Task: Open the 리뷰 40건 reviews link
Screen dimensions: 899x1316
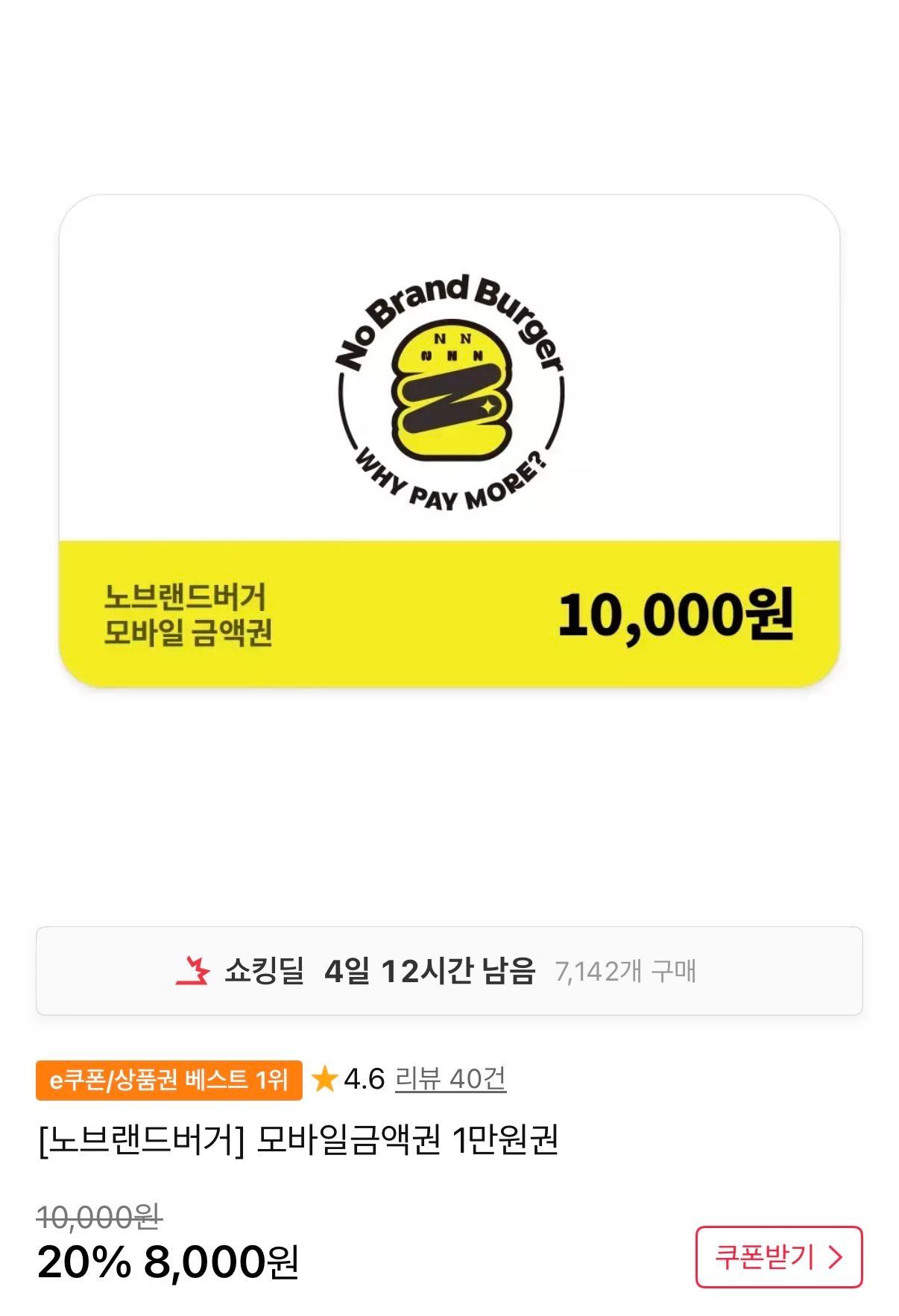Action: tap(450, 1078)
